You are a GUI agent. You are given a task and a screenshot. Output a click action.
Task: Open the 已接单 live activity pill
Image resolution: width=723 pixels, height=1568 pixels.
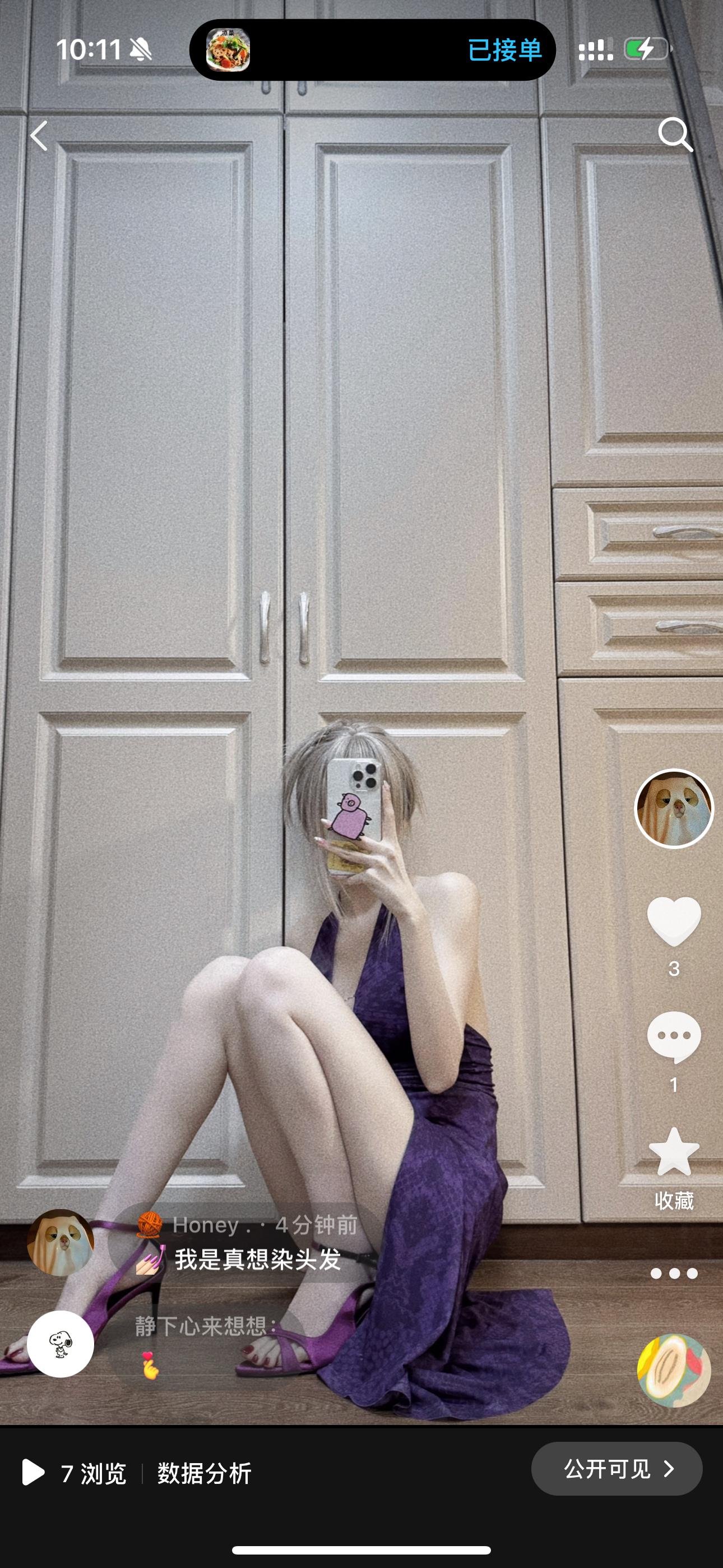[372, 49]
